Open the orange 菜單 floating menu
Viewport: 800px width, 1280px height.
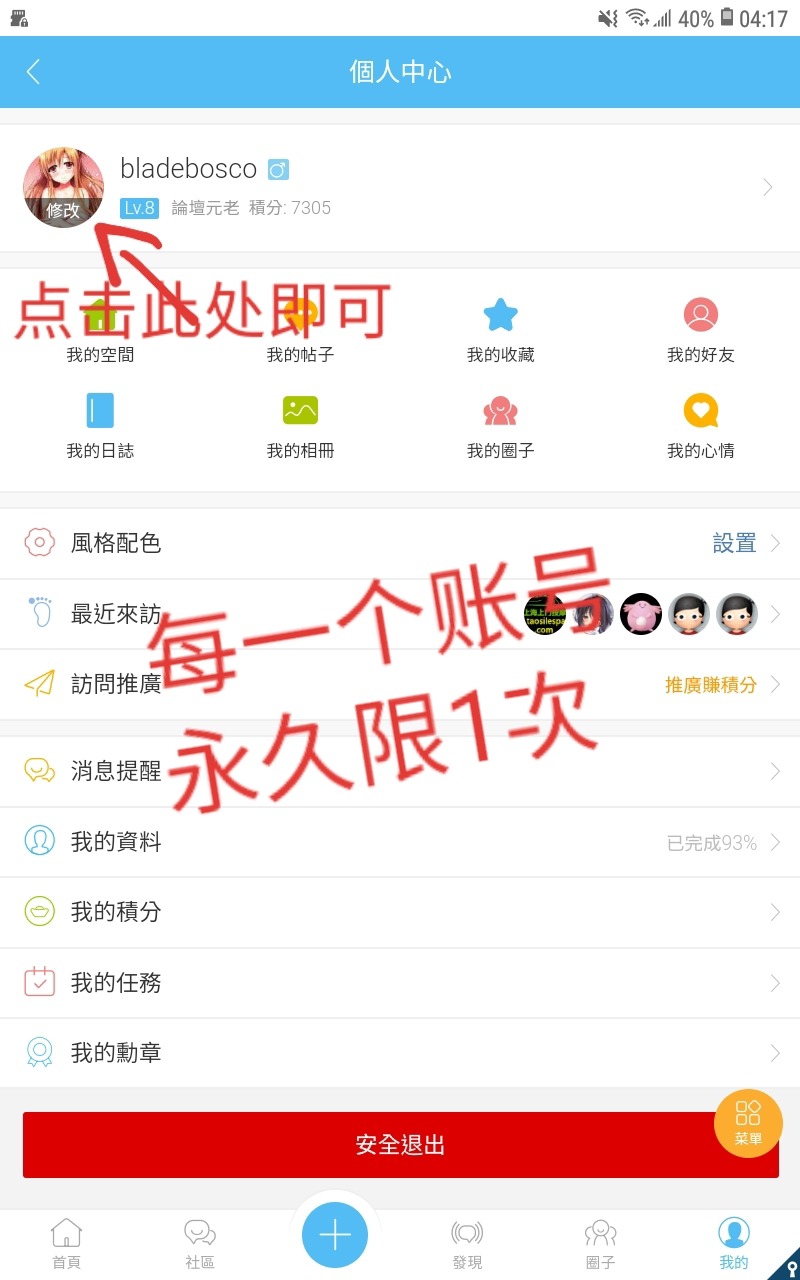point(748,1123)
